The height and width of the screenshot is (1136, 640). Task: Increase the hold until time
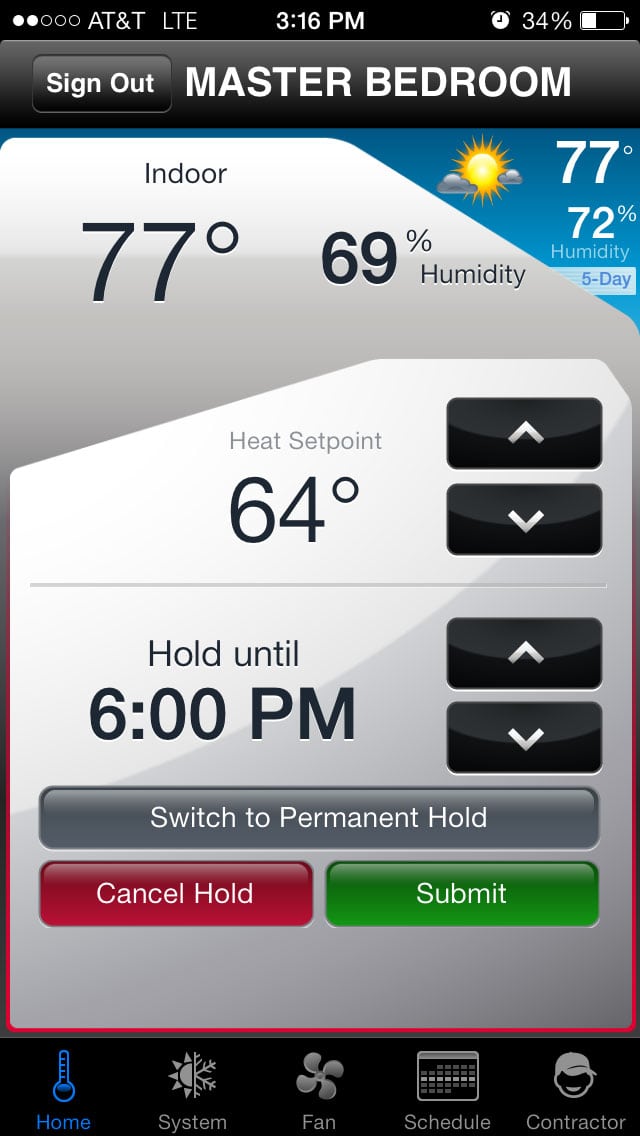coord(524,653)
